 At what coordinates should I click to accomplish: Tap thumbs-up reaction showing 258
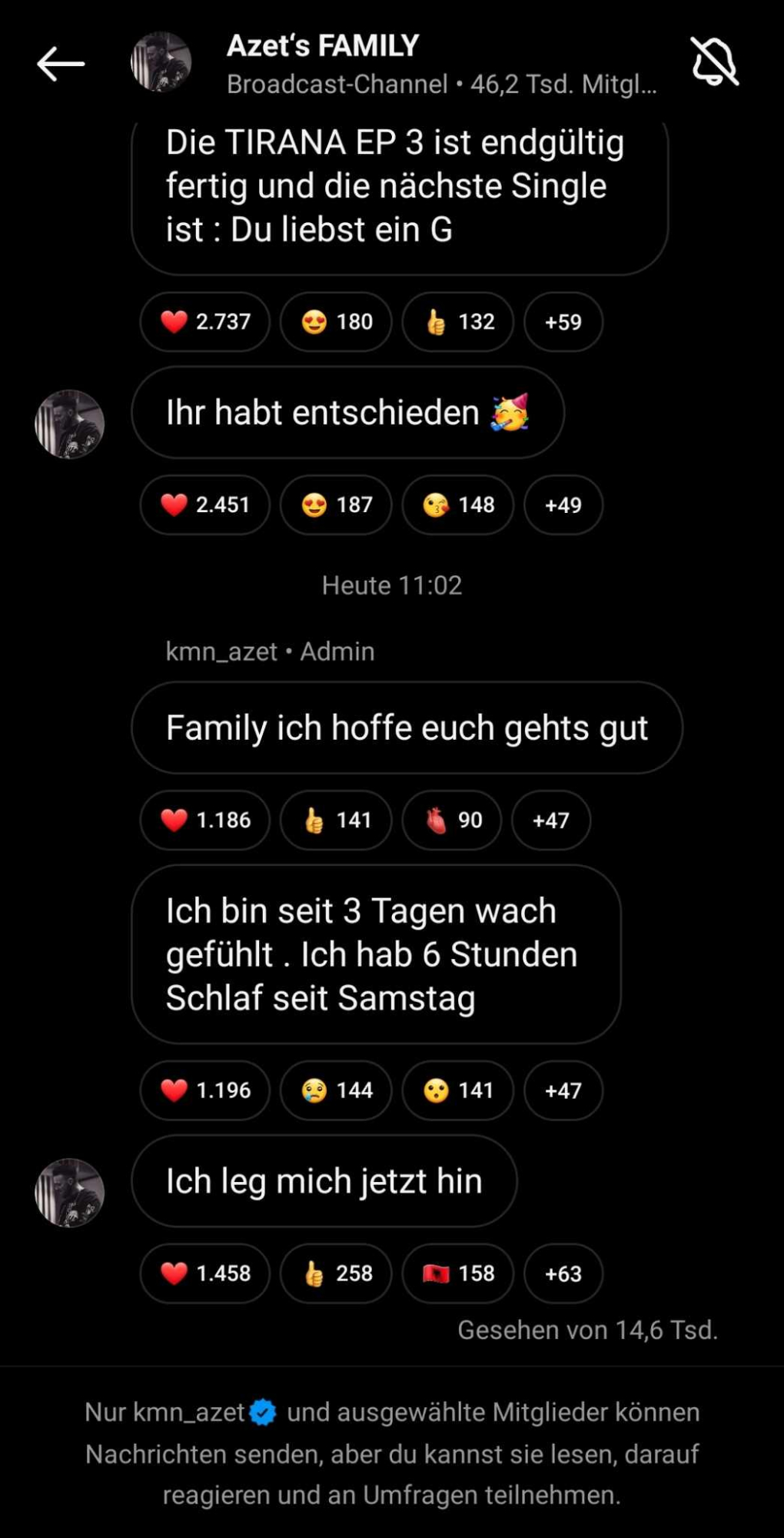click(337, 1273)
